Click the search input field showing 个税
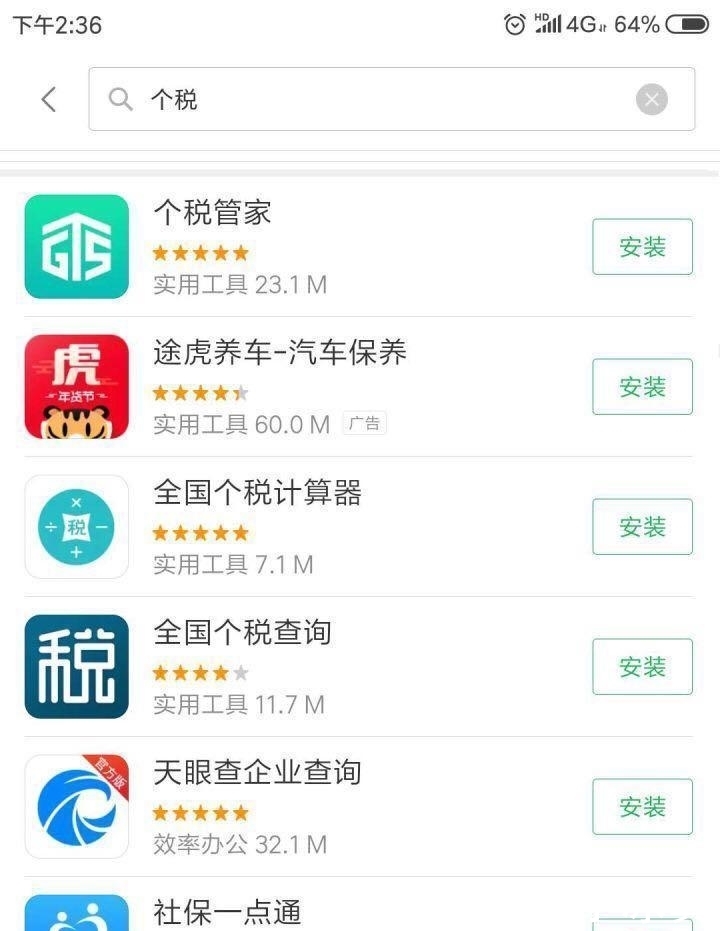The width and height of the screenshot is (720, 931). [300, 99]
